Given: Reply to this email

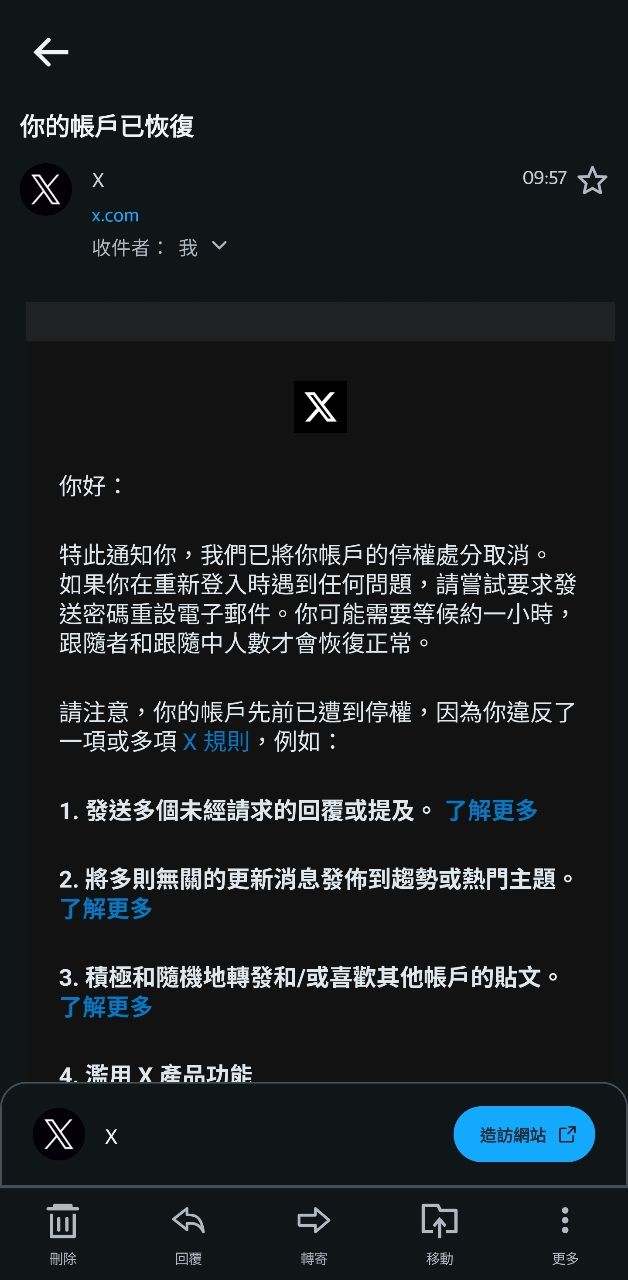Looking at the screenshot, I should [x=188, y=1233].
